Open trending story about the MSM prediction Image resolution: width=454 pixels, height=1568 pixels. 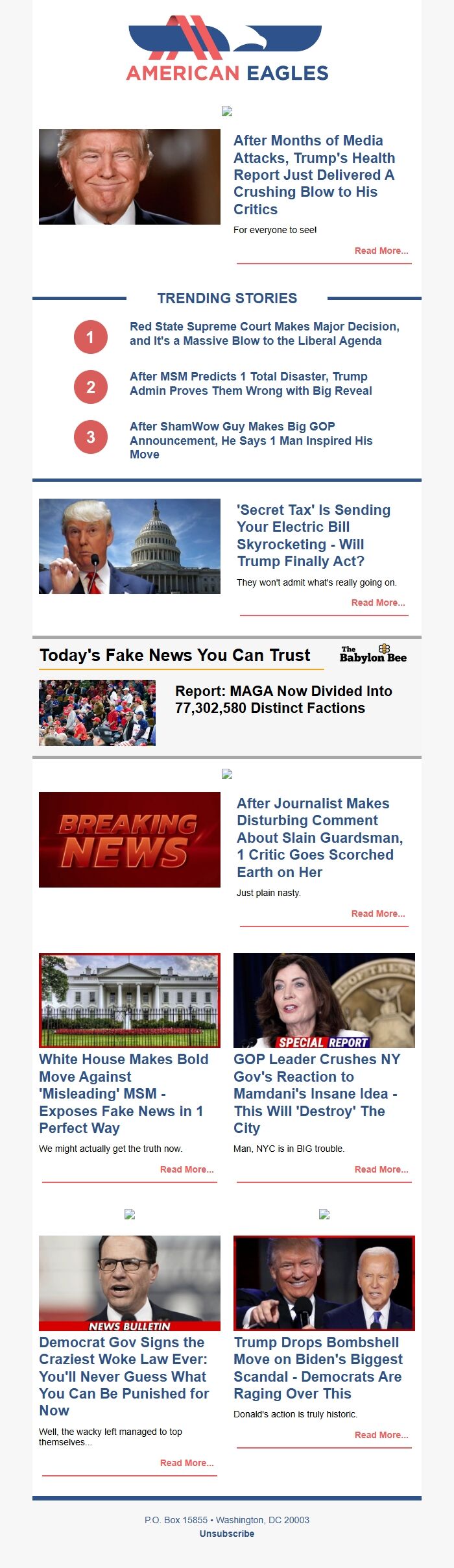point(250,384)
